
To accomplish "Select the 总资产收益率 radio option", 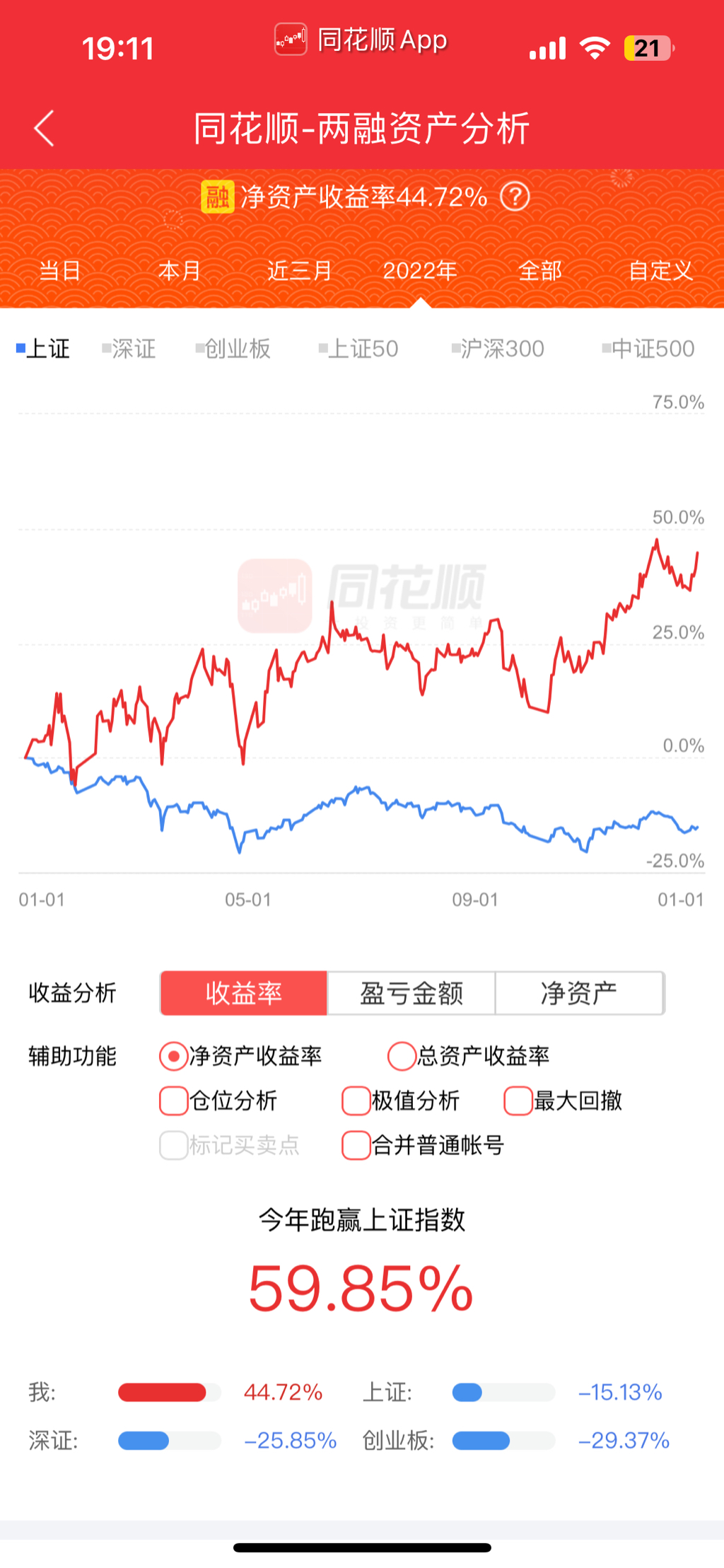I will 402,1056.
